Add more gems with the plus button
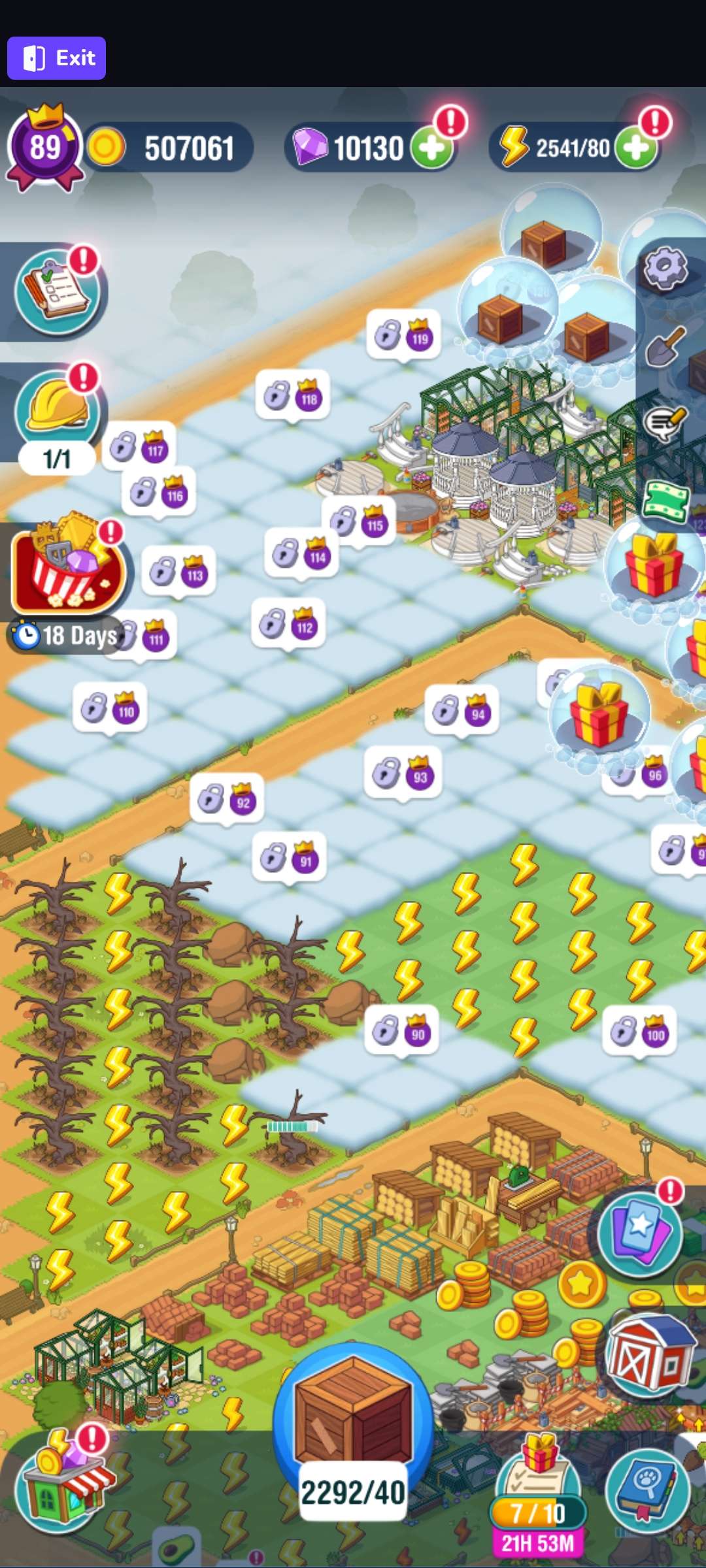Image resolution: width=706 pixels, height=1568 pixels. pyautogui.click(x=431, y=148)
